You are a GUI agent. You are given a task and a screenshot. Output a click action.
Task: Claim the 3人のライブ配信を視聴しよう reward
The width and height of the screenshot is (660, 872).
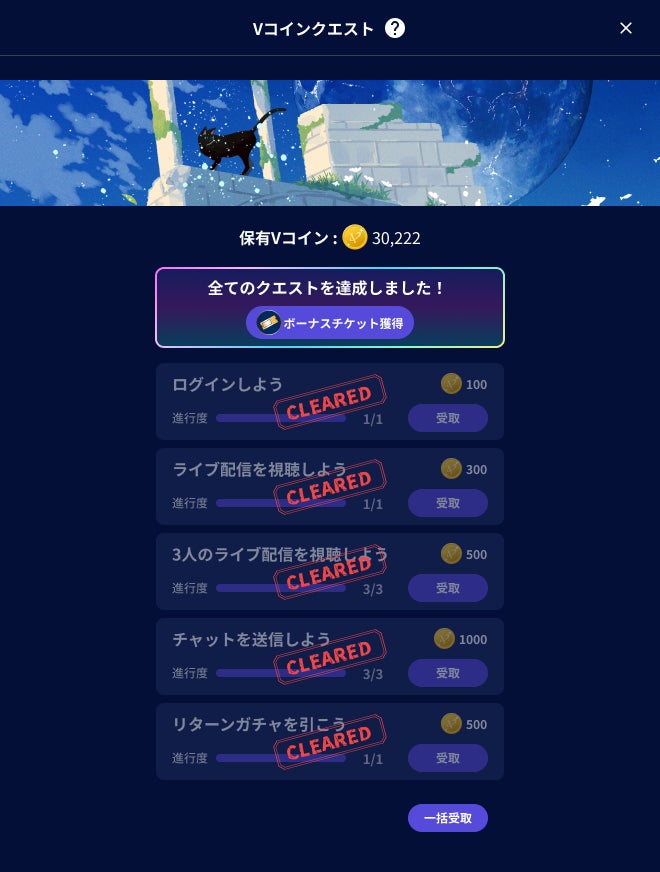(447, 588)
